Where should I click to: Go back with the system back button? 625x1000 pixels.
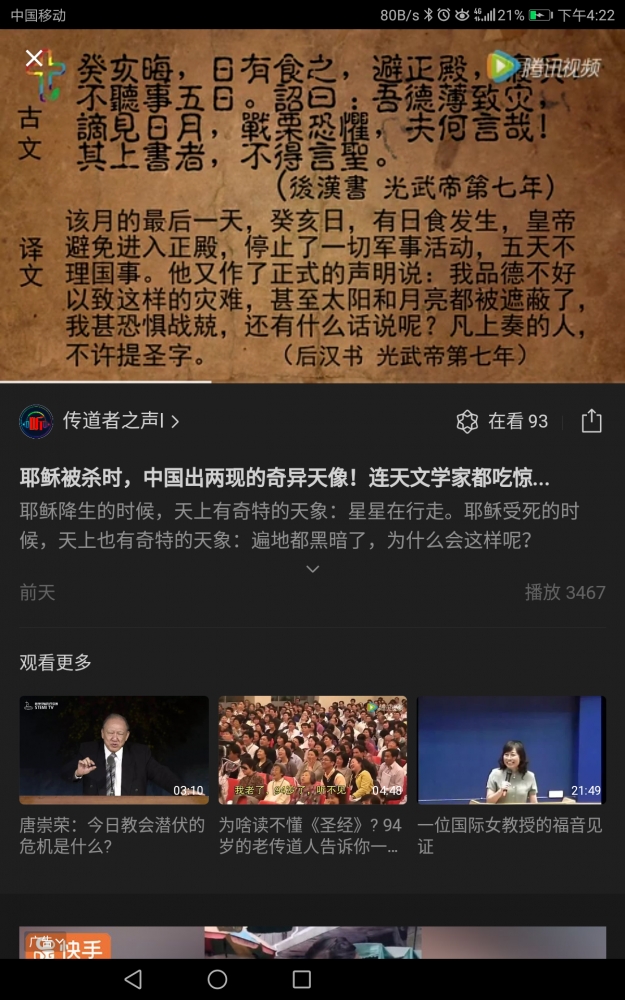pos(133,979)
